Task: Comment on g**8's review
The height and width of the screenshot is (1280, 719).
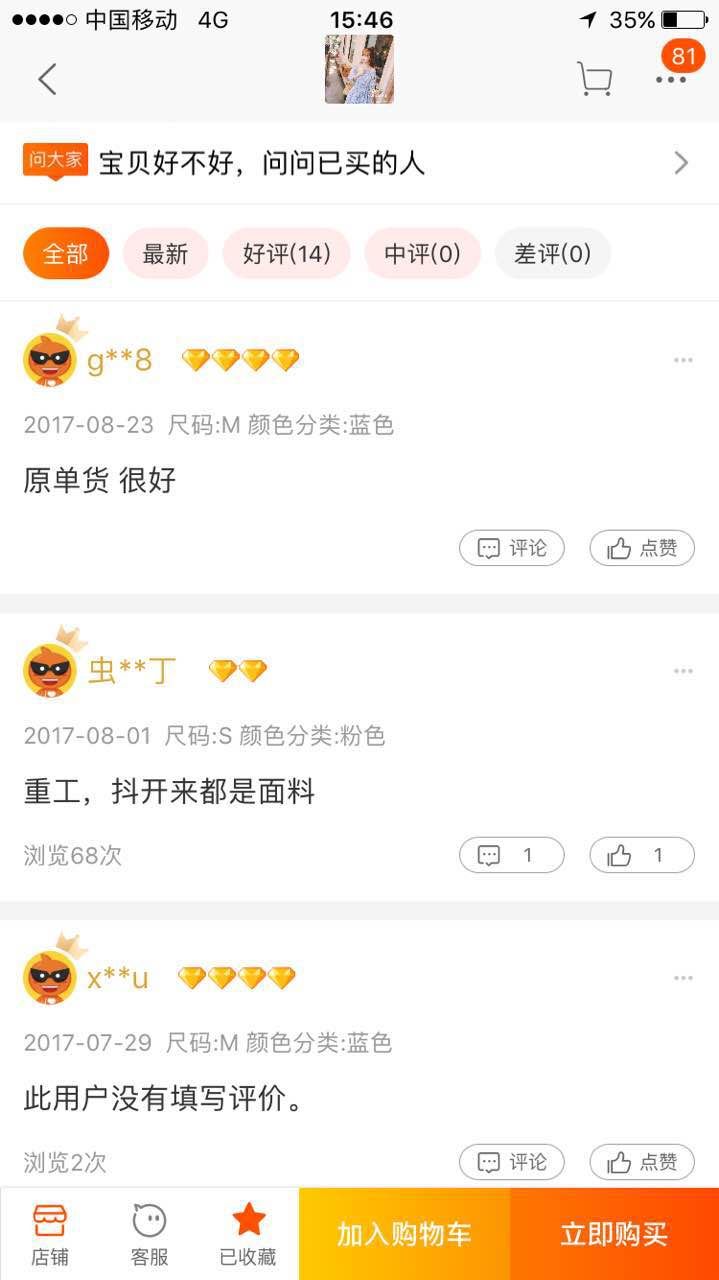Action: click(x=511, y=548)
